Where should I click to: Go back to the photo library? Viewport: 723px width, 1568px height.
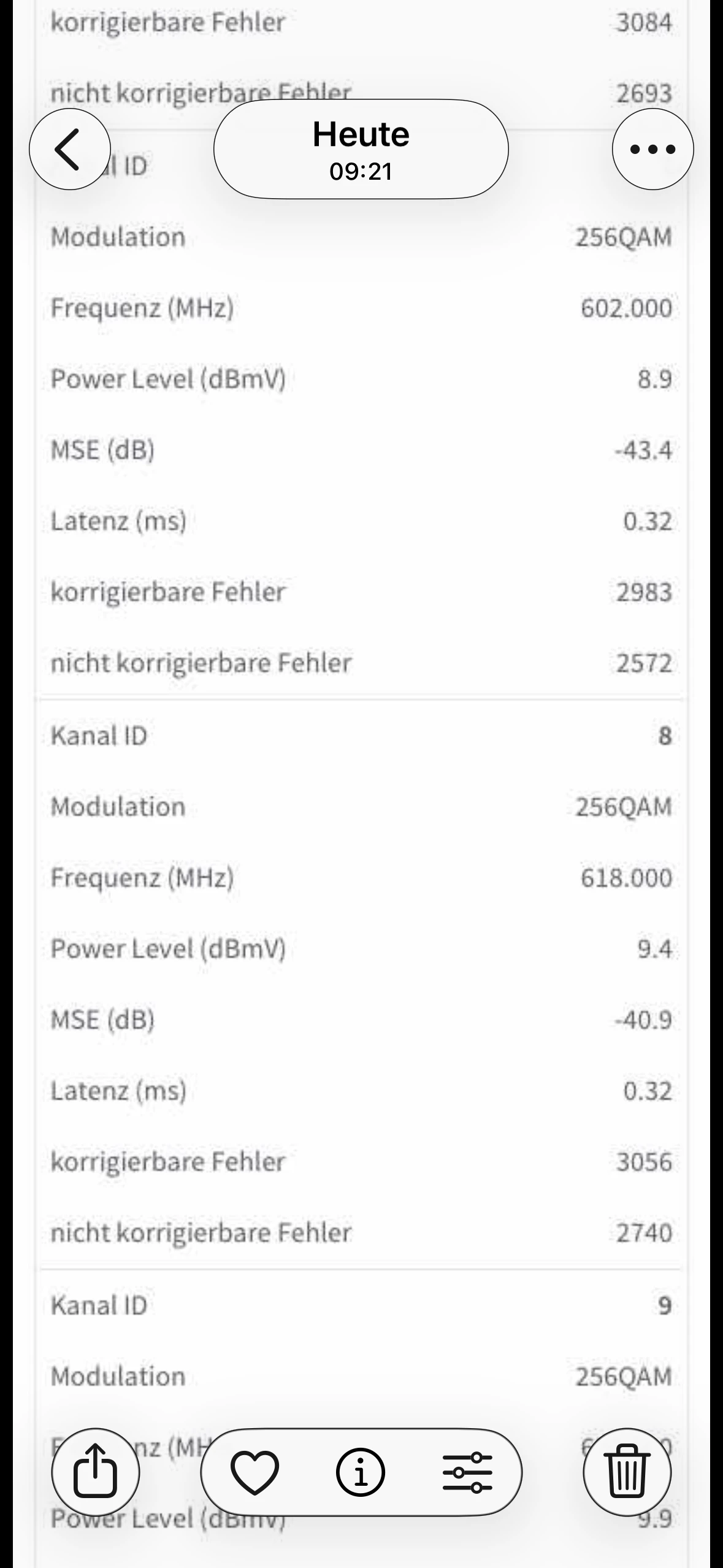click(x=69, y=149)
